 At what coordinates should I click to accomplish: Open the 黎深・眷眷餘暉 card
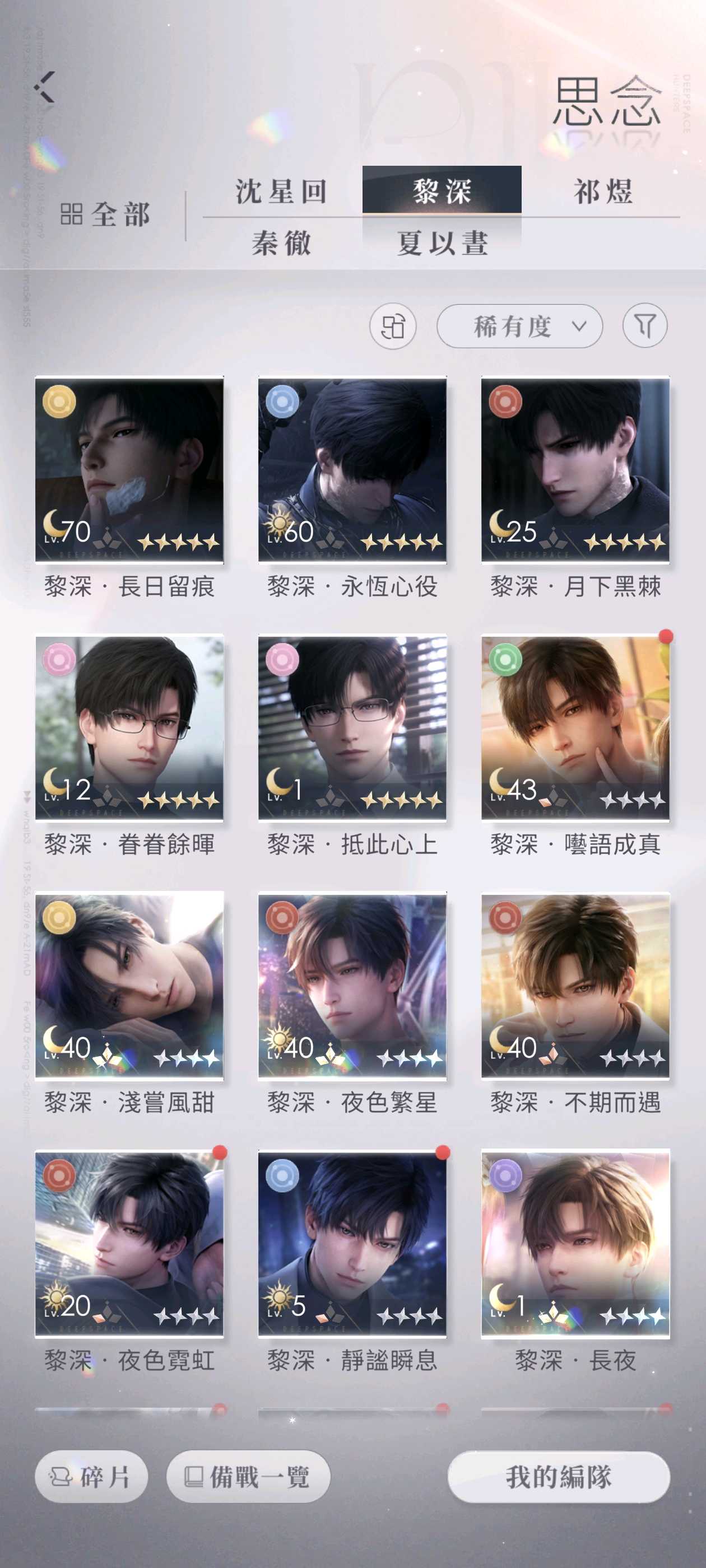(129, 728)
